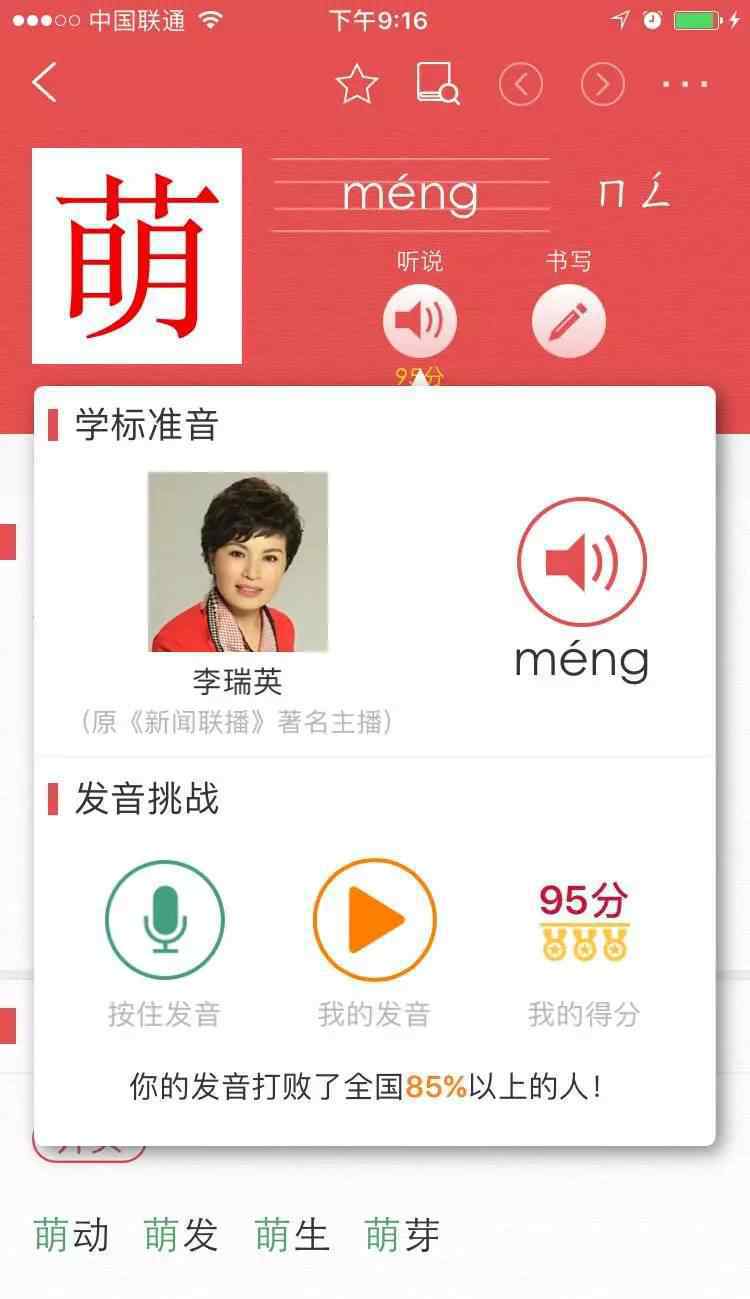
Task: Play back my recorded pronunciation
Action: tap(374, 919)
